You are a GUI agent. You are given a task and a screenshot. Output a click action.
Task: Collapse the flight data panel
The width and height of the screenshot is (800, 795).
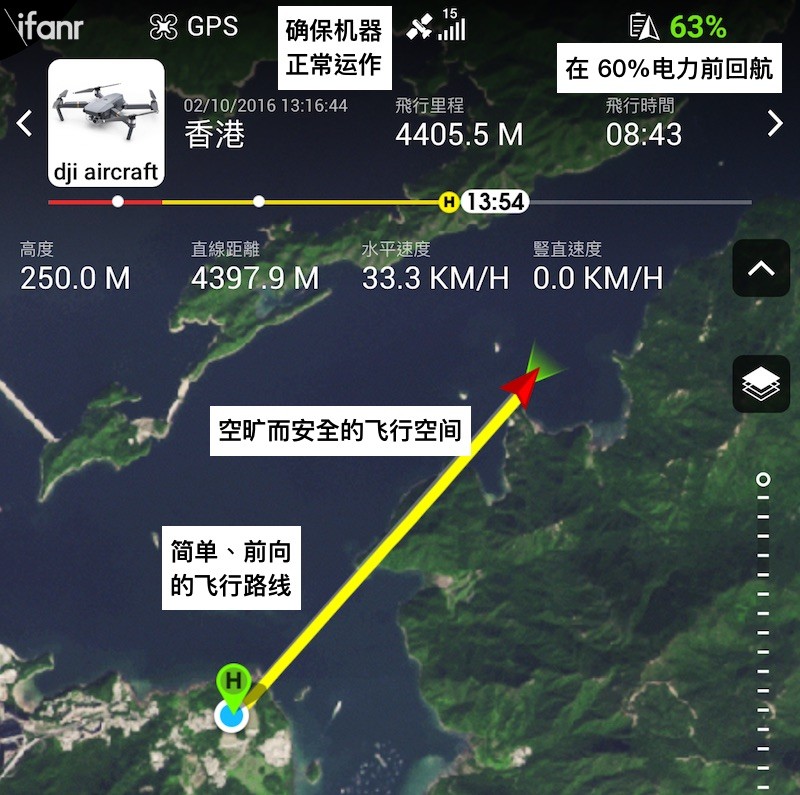(x=761, y=268)
